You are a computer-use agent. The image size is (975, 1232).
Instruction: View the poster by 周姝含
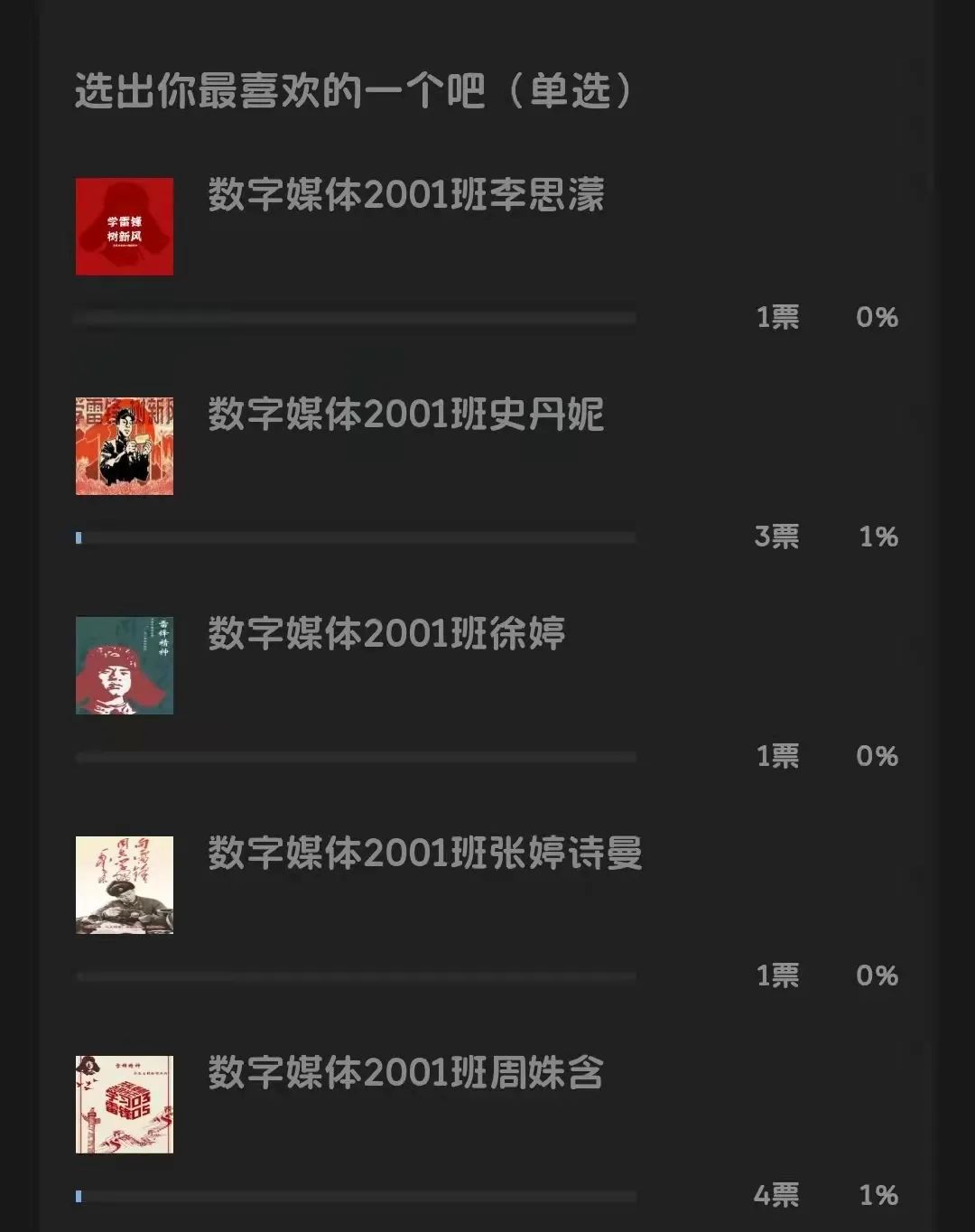pos(125,1105)
